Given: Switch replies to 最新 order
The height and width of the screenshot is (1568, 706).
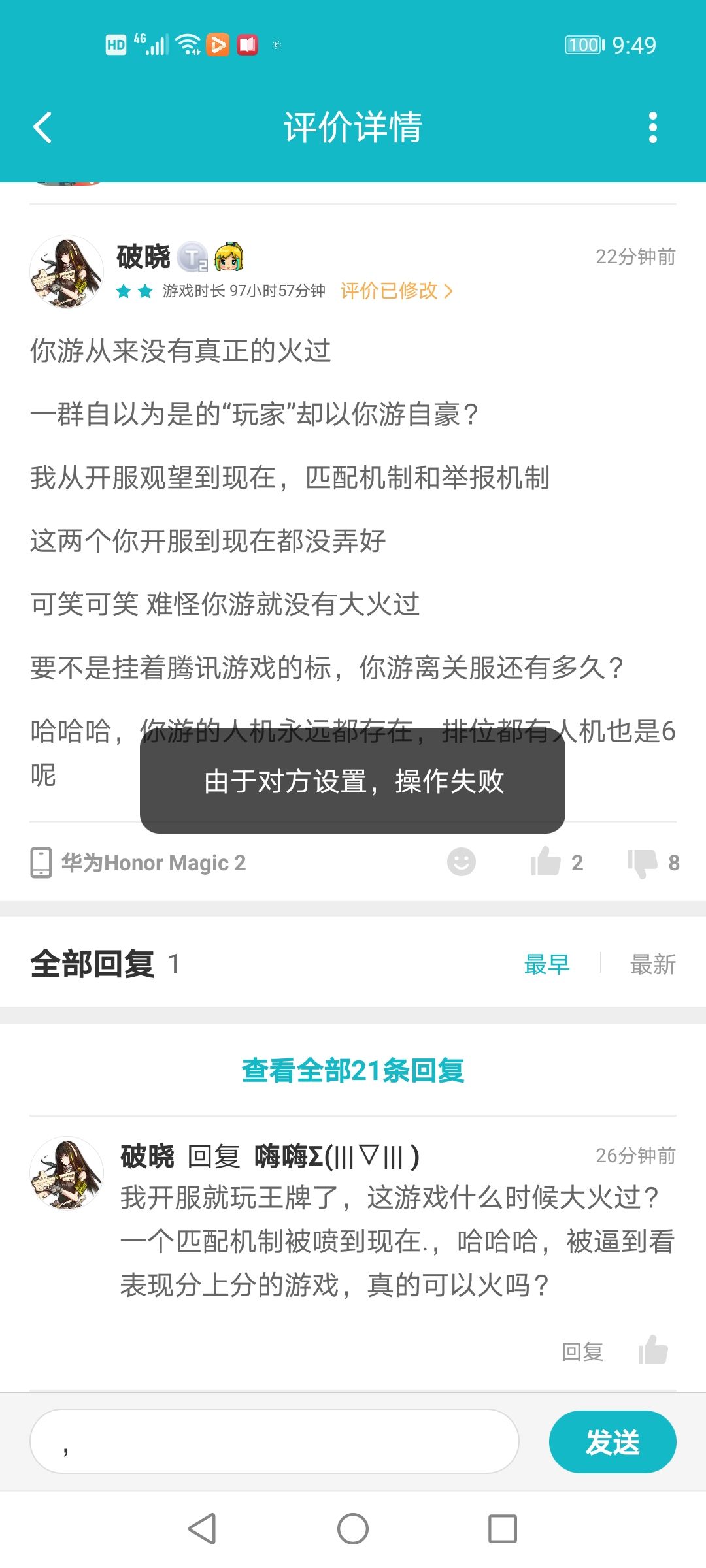Looking at the screenshot, I should click(x=653, y=964).
